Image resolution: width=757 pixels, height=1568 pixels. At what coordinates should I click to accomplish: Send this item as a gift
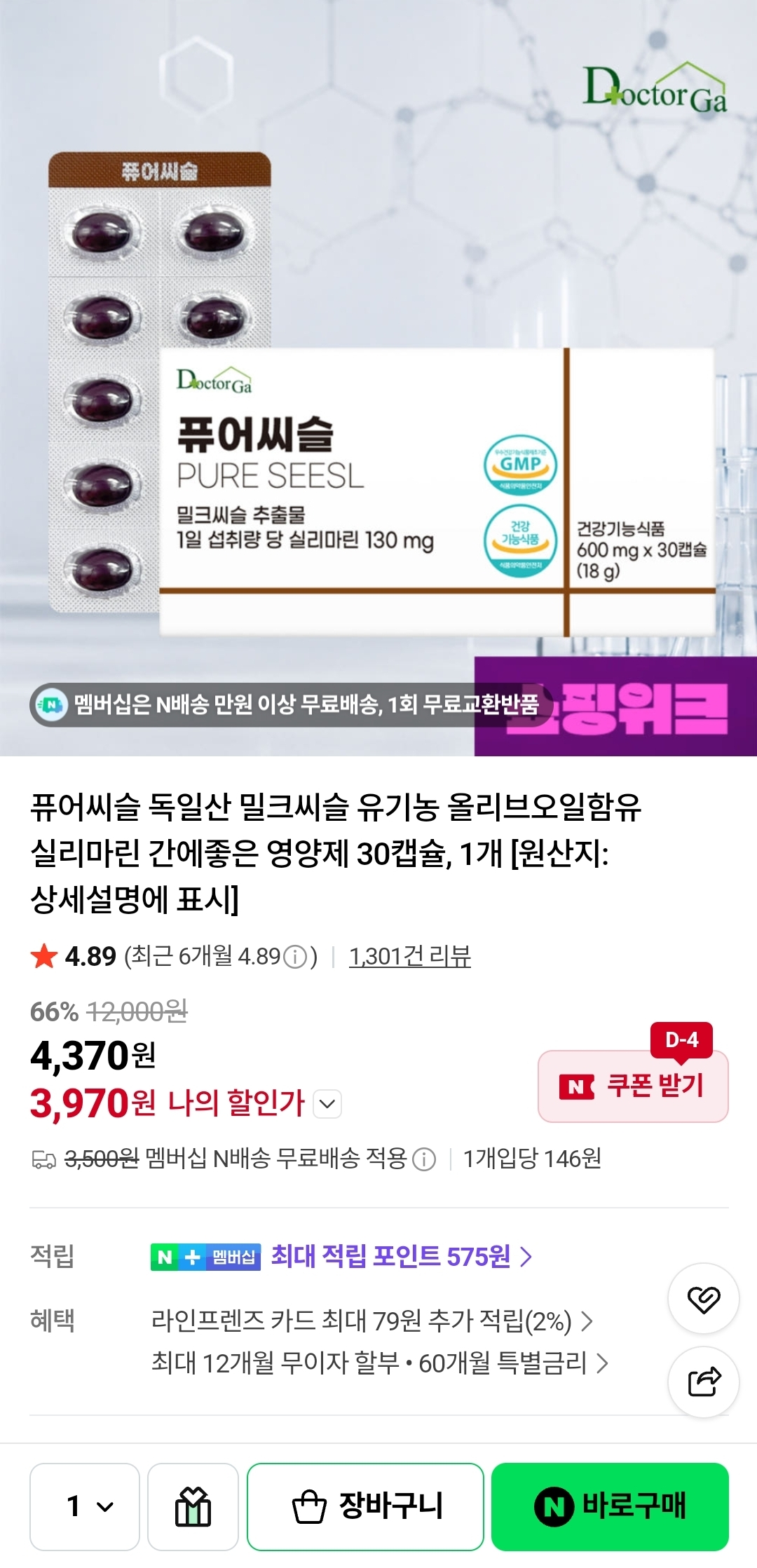(x=193, y=1506)
